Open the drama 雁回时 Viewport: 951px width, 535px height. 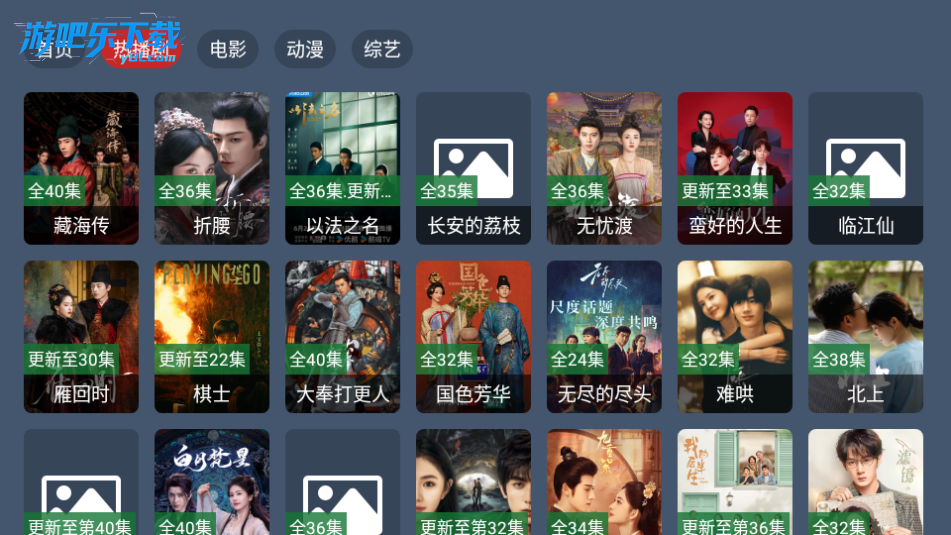tap(81, 337)
